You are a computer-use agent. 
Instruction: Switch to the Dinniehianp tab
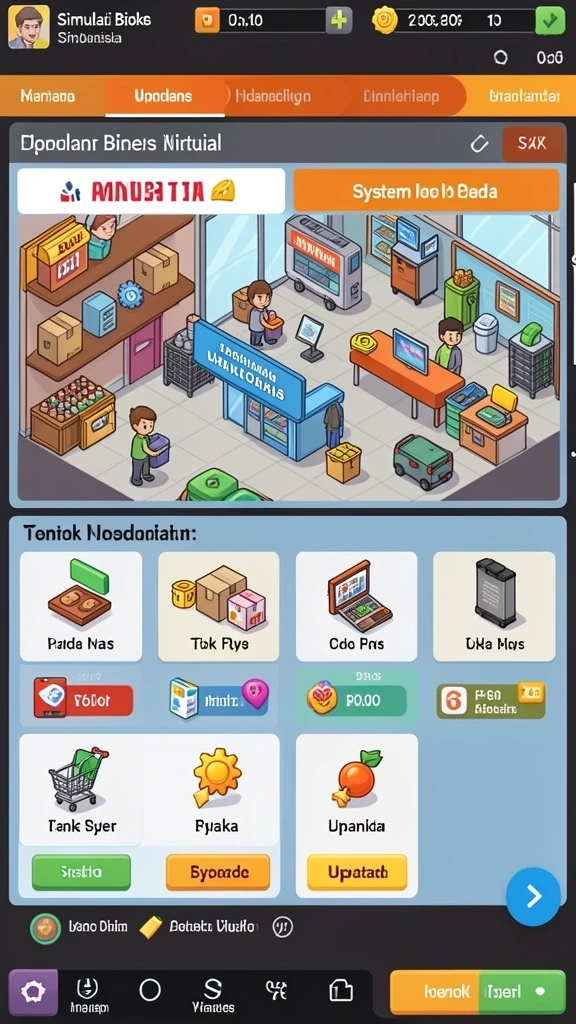401,97
